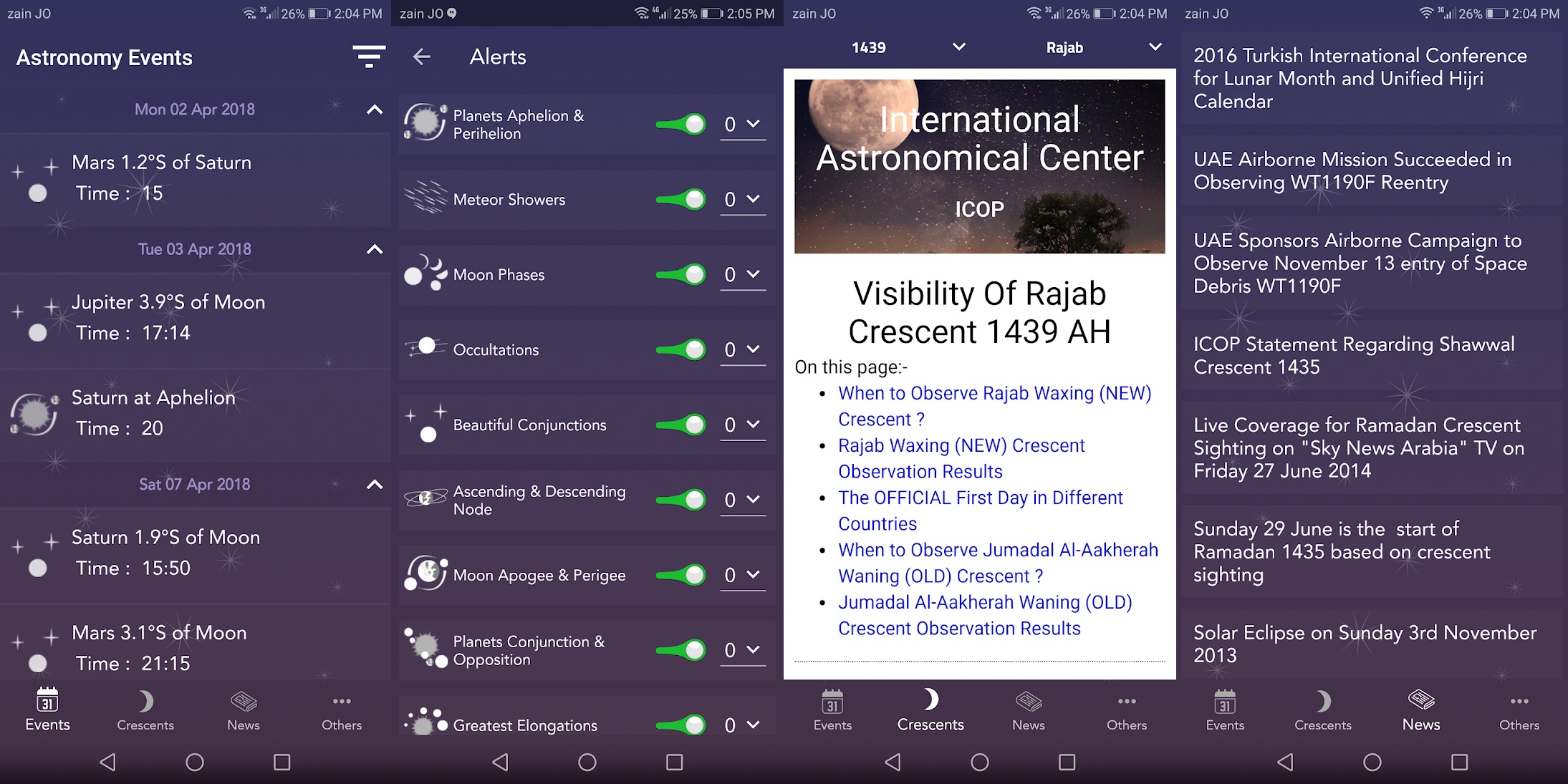This screenshot has height=784, width=1568.
Task: Collapse the Sat 07 Apr 2018 section
Action: [374, 485]
